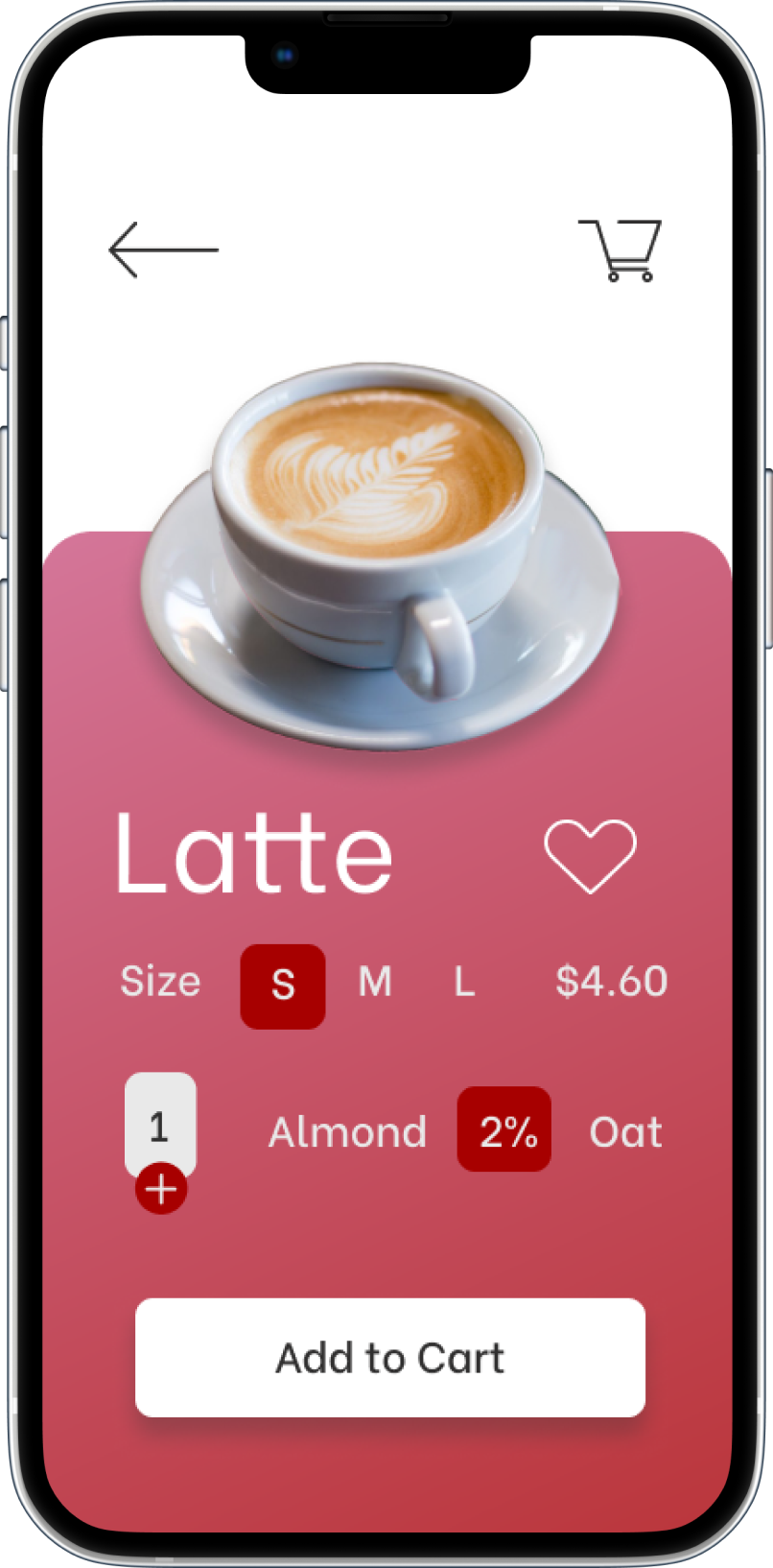
Task: Tap Add to Cart
Action: click(x=390, y=1358)
